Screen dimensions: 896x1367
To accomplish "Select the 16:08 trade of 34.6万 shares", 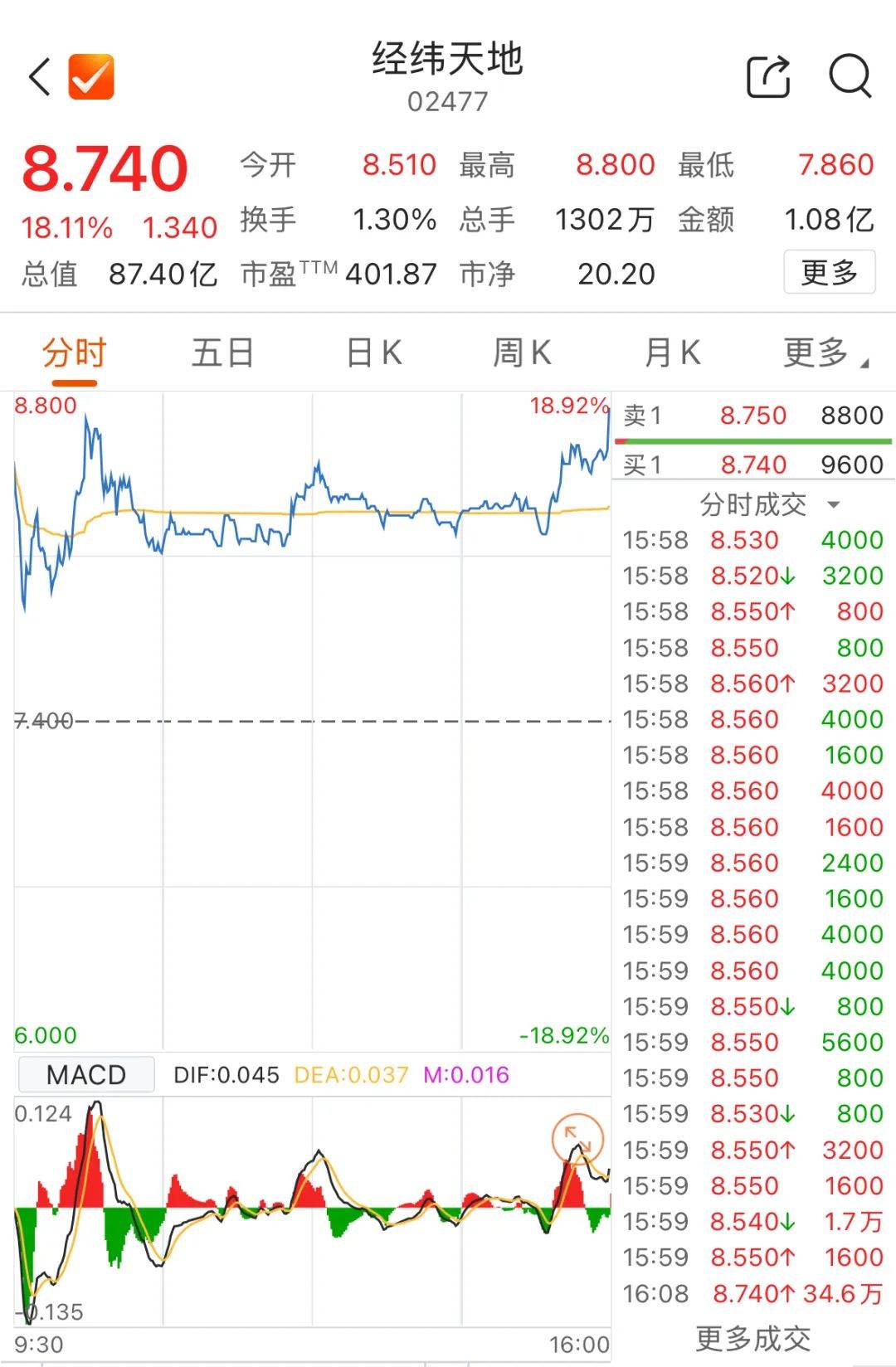I will 751,1293.
